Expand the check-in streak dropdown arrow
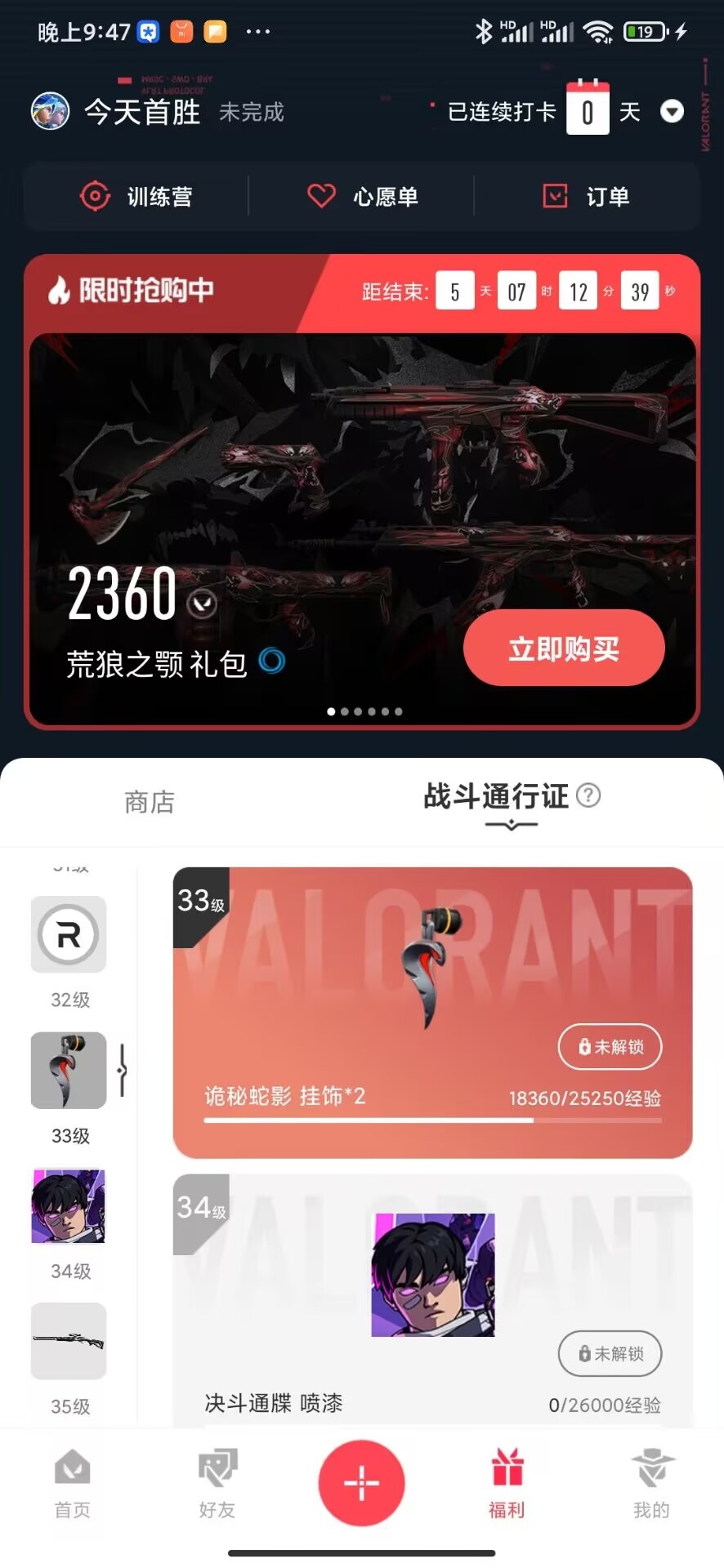The image size is (724, 1568). point(672,111)
